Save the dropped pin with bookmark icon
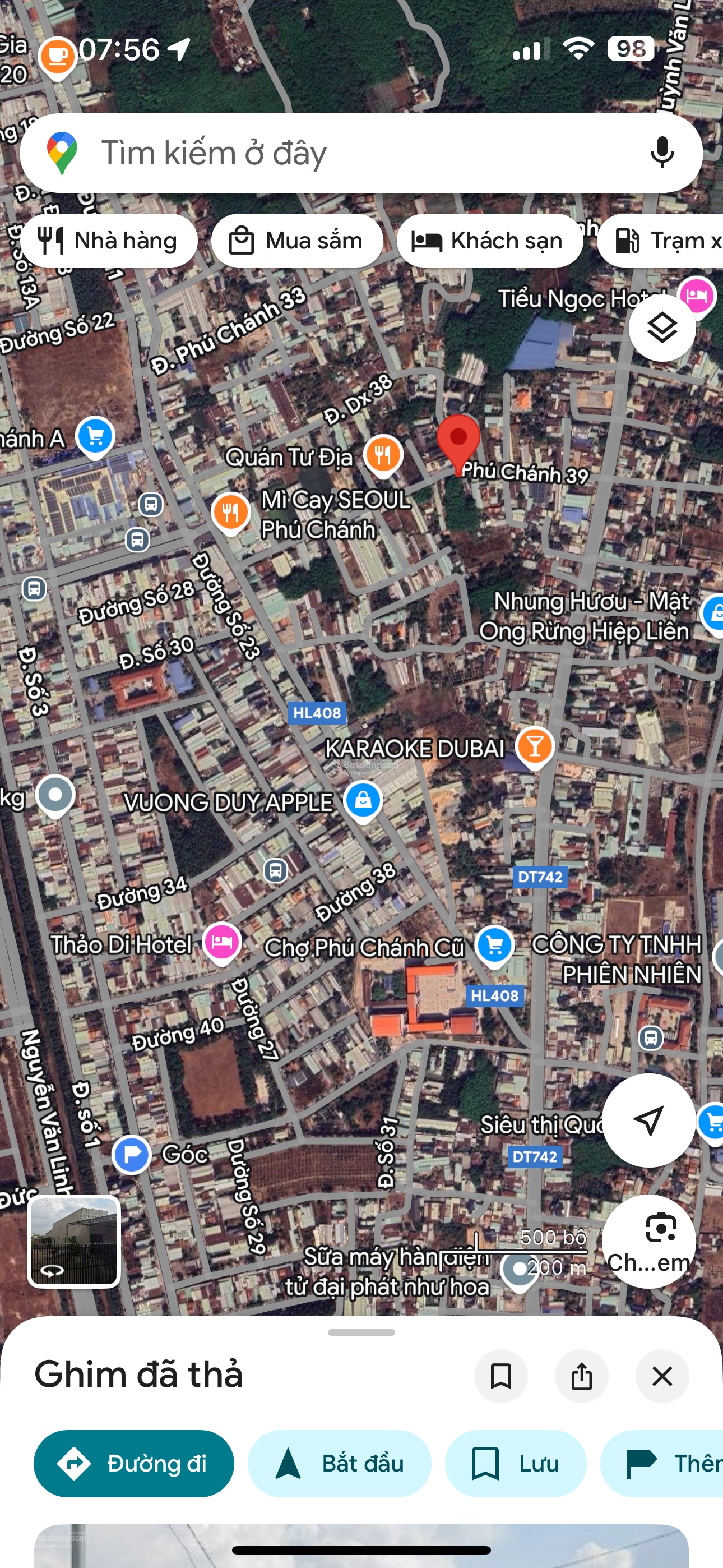 click(x=500, y=1376)
